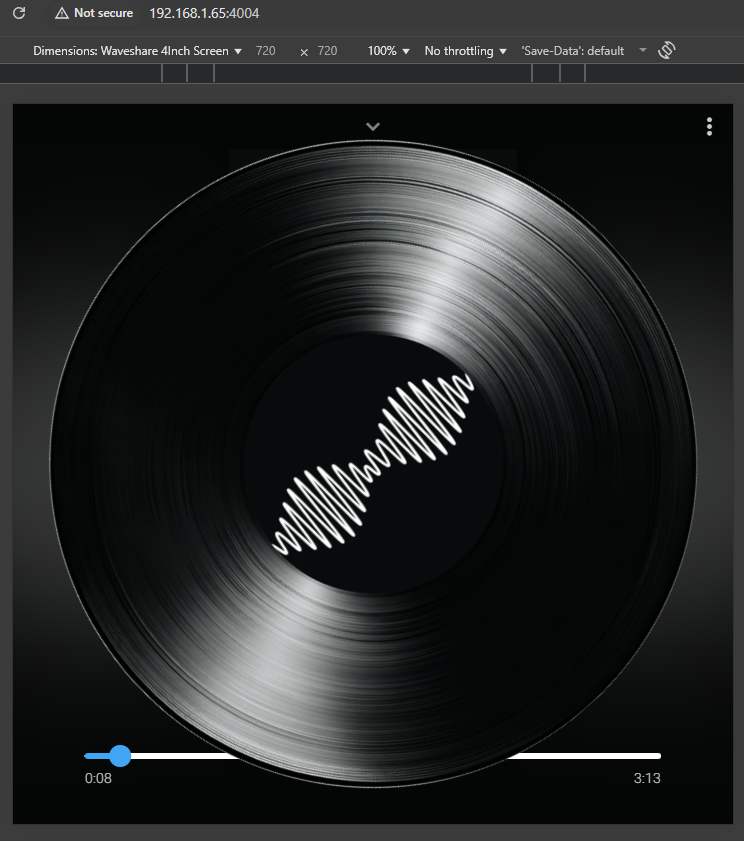Open the Save-Data default dropdown

coord(584,50)
